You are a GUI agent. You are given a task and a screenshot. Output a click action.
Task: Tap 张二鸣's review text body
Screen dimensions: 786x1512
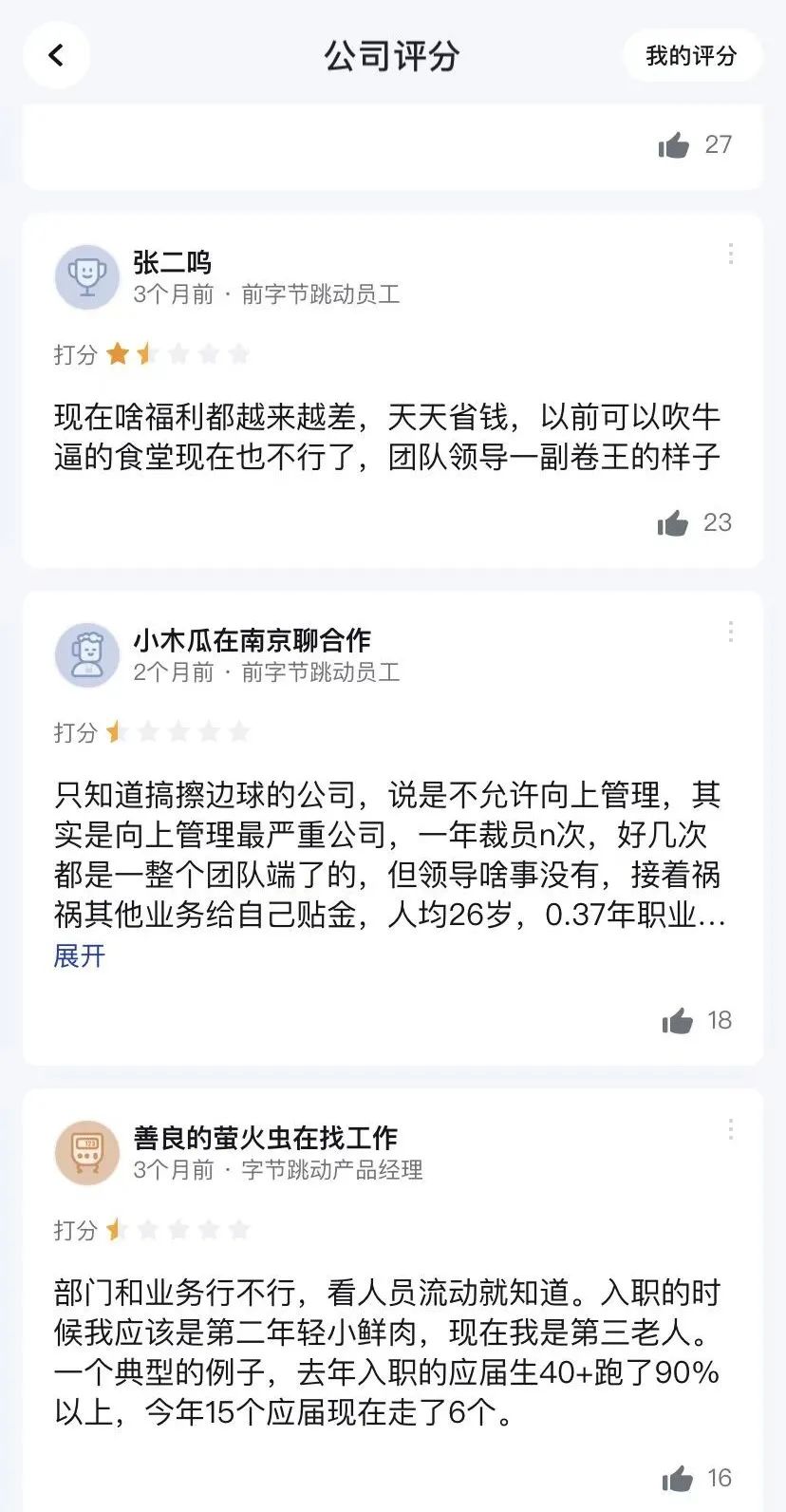point(389,439)
